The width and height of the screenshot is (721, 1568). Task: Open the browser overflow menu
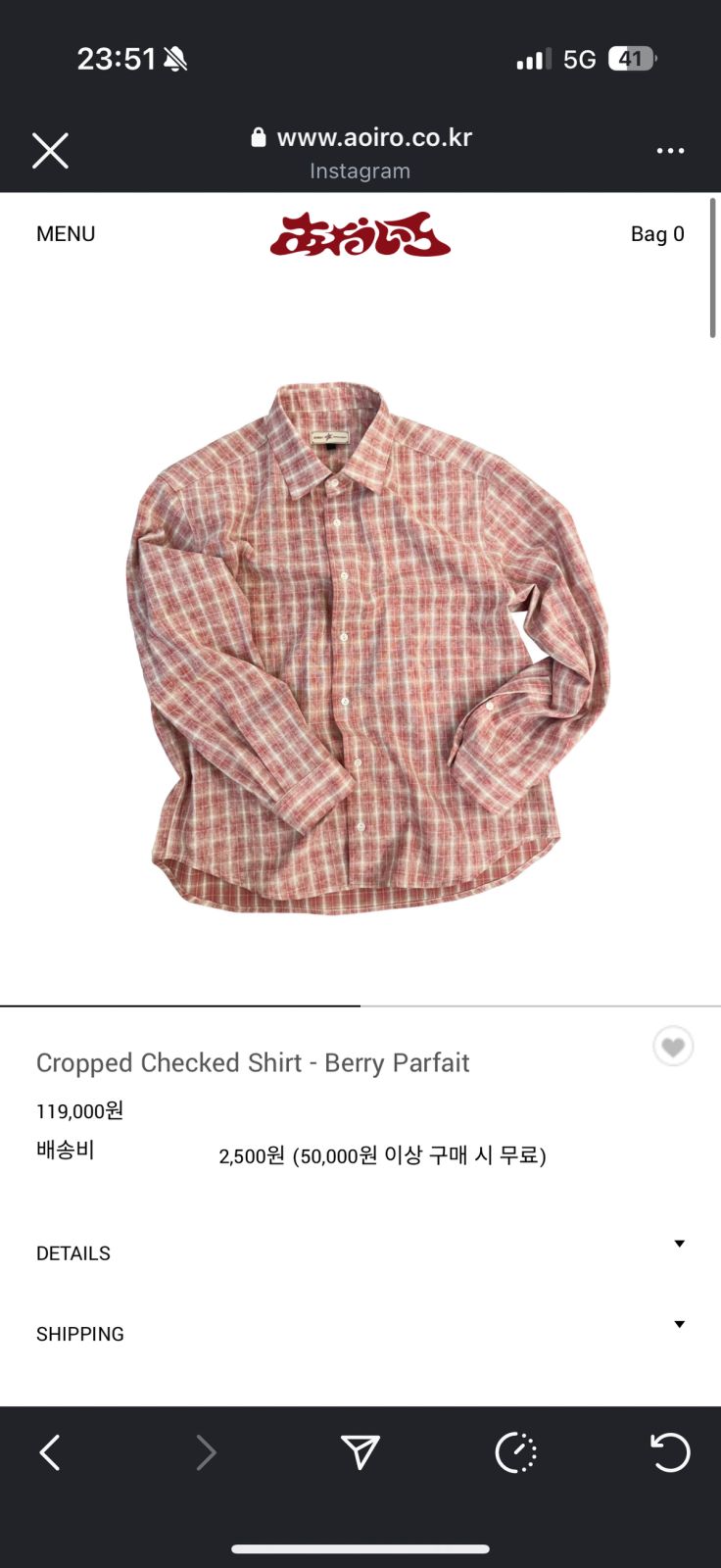click(670, 151)
